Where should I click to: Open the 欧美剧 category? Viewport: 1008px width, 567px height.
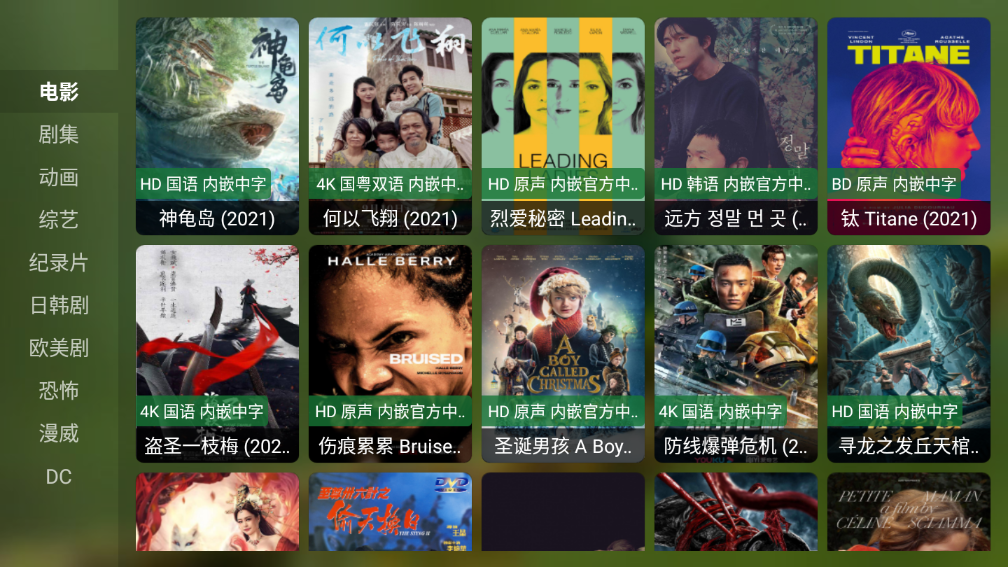tap(59, 348)
